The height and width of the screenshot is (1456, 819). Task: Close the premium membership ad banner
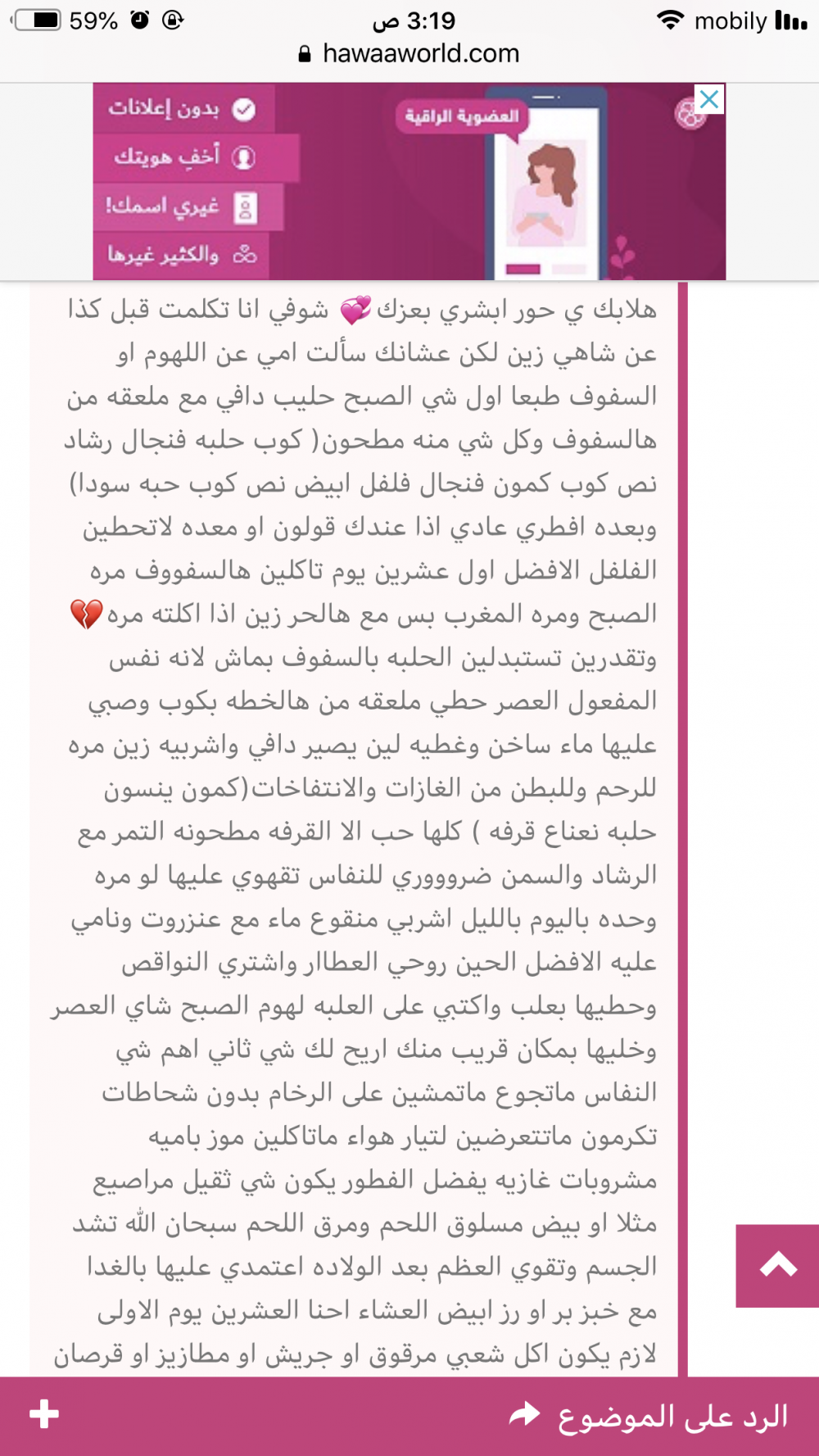coord(709,100)
